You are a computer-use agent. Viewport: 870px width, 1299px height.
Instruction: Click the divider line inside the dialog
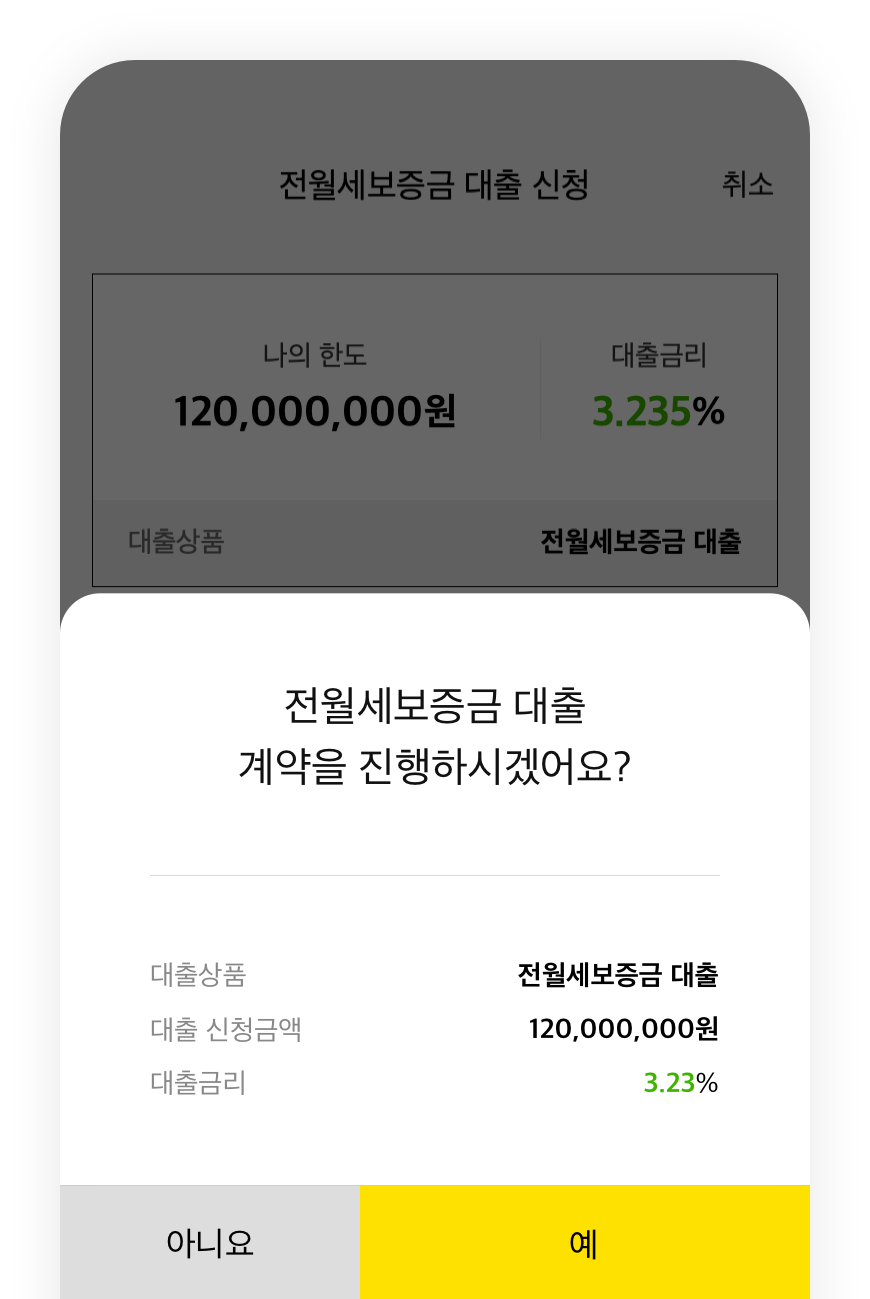coord(435,876)
